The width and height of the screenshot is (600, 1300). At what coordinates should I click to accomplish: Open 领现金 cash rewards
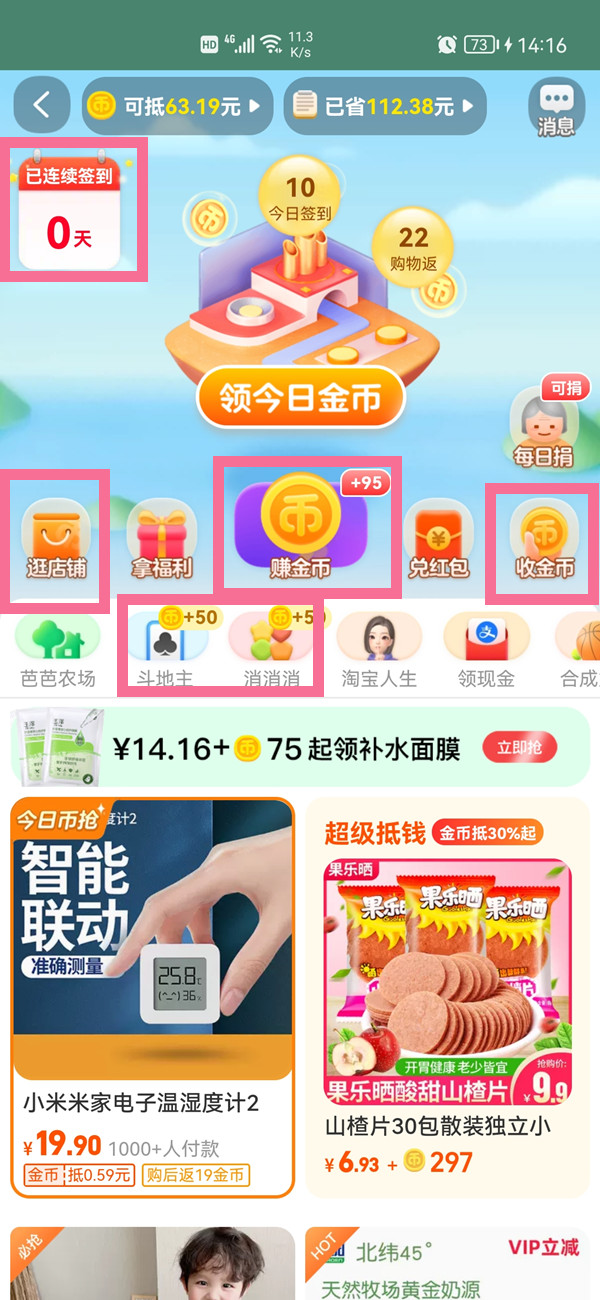[x=485, y=650]
